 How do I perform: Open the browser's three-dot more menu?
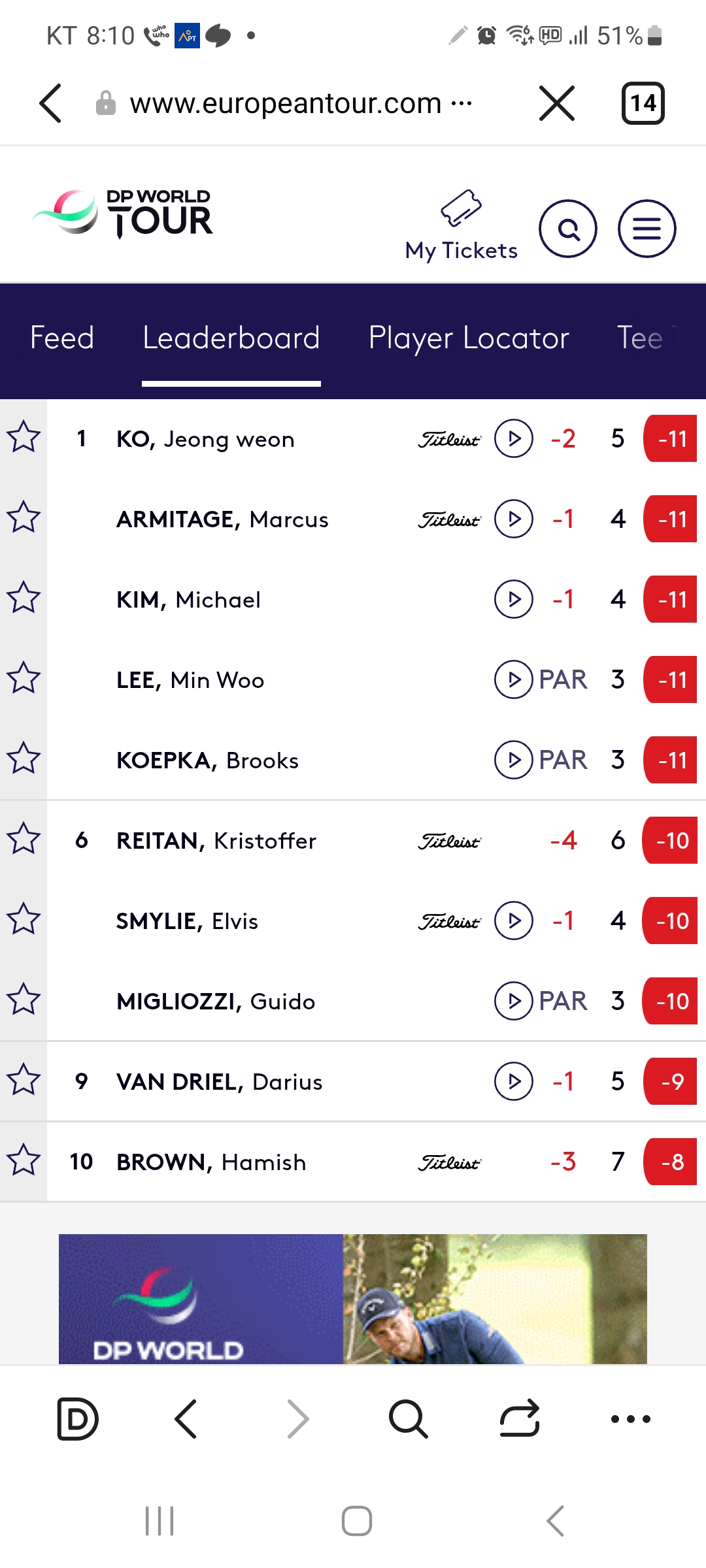(x=630, y=1419)
